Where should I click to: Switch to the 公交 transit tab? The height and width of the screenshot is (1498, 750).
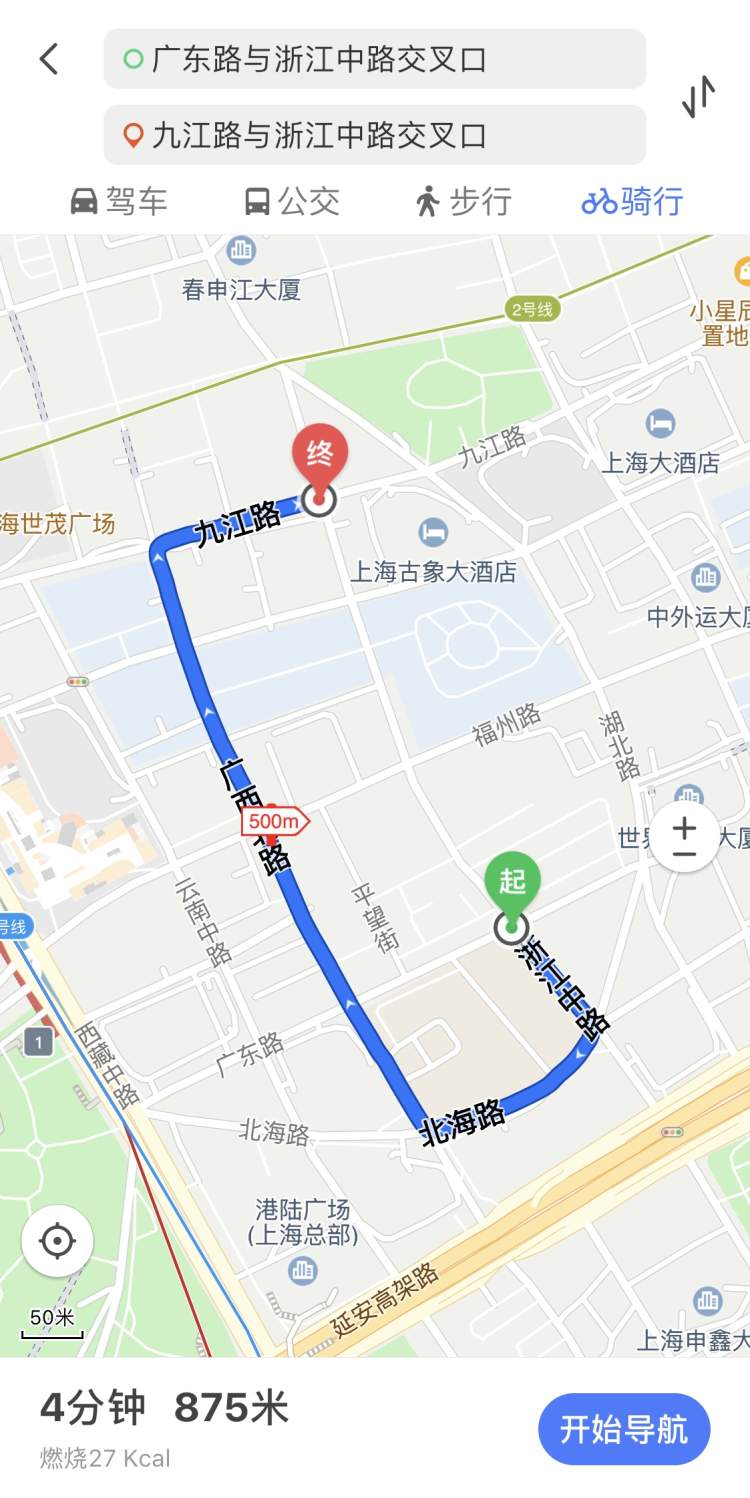coord(292,201)
